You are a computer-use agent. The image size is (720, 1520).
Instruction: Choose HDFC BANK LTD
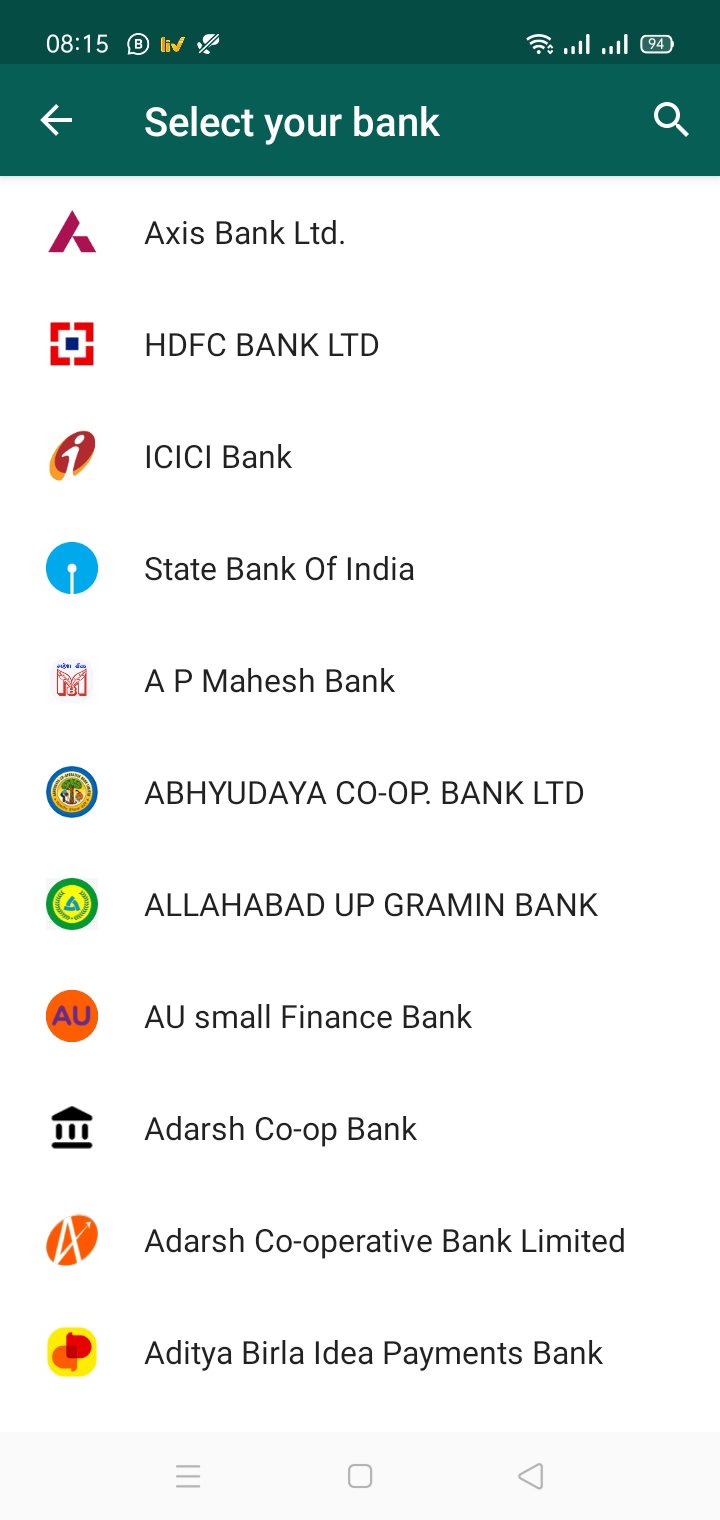(x=360, y=345)
